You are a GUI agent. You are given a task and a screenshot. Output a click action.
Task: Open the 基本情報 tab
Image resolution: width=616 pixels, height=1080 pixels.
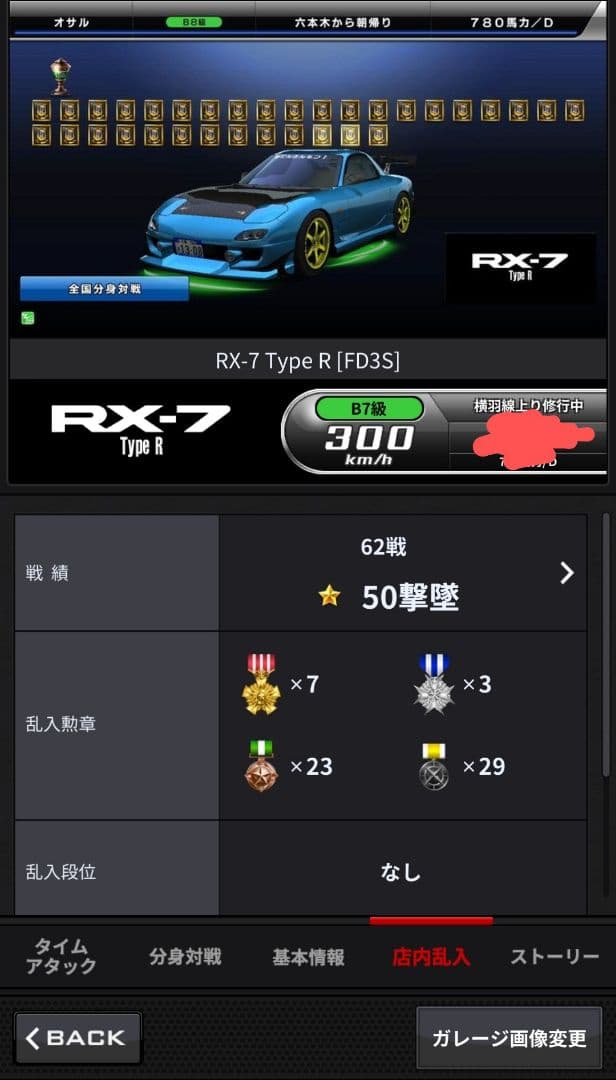(308, 957)
